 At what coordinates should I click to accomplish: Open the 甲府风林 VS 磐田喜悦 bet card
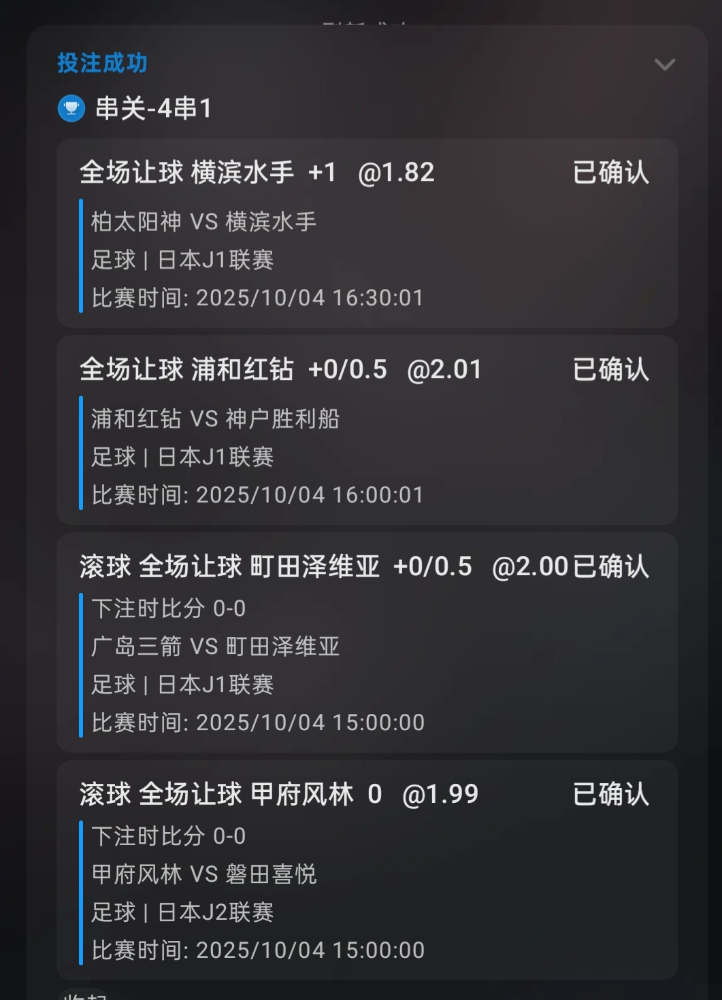tap(366, 870)
